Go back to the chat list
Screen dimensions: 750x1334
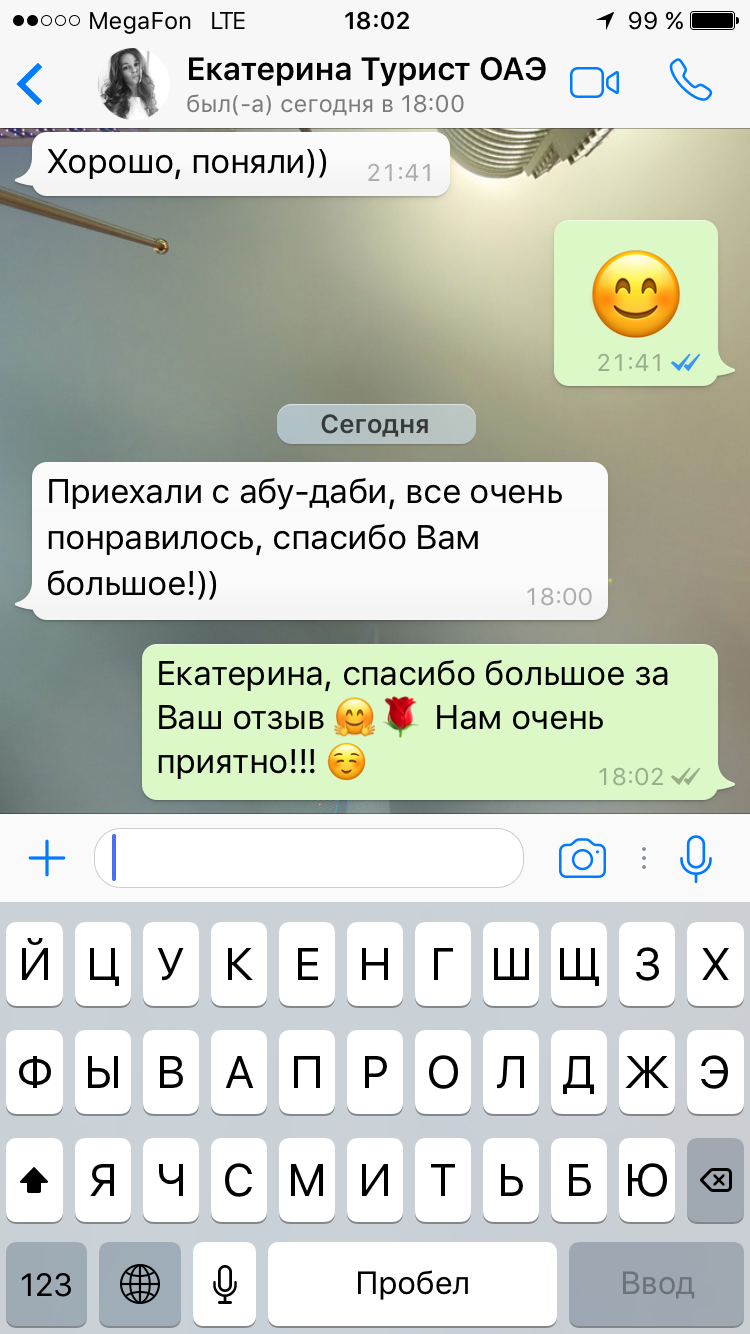coord(31,84)
